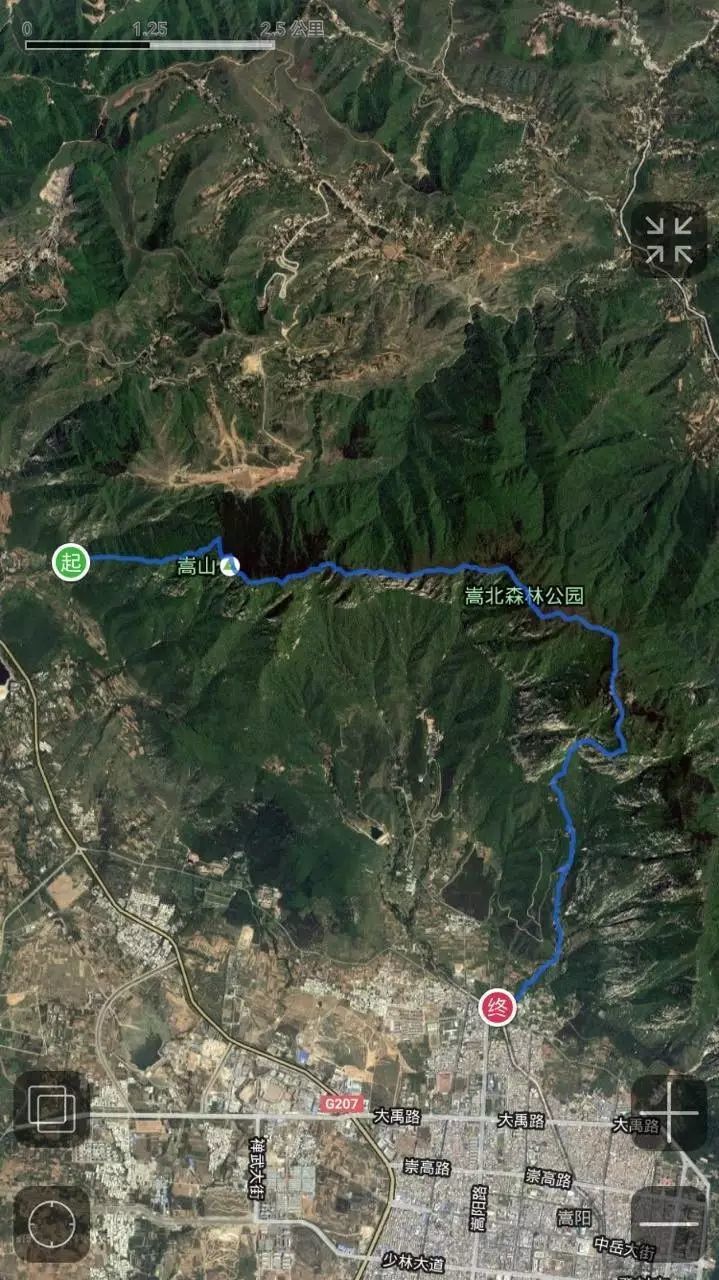Tap the red end marker 终
The image size is (719, 1280).
tap(498, 1006)
